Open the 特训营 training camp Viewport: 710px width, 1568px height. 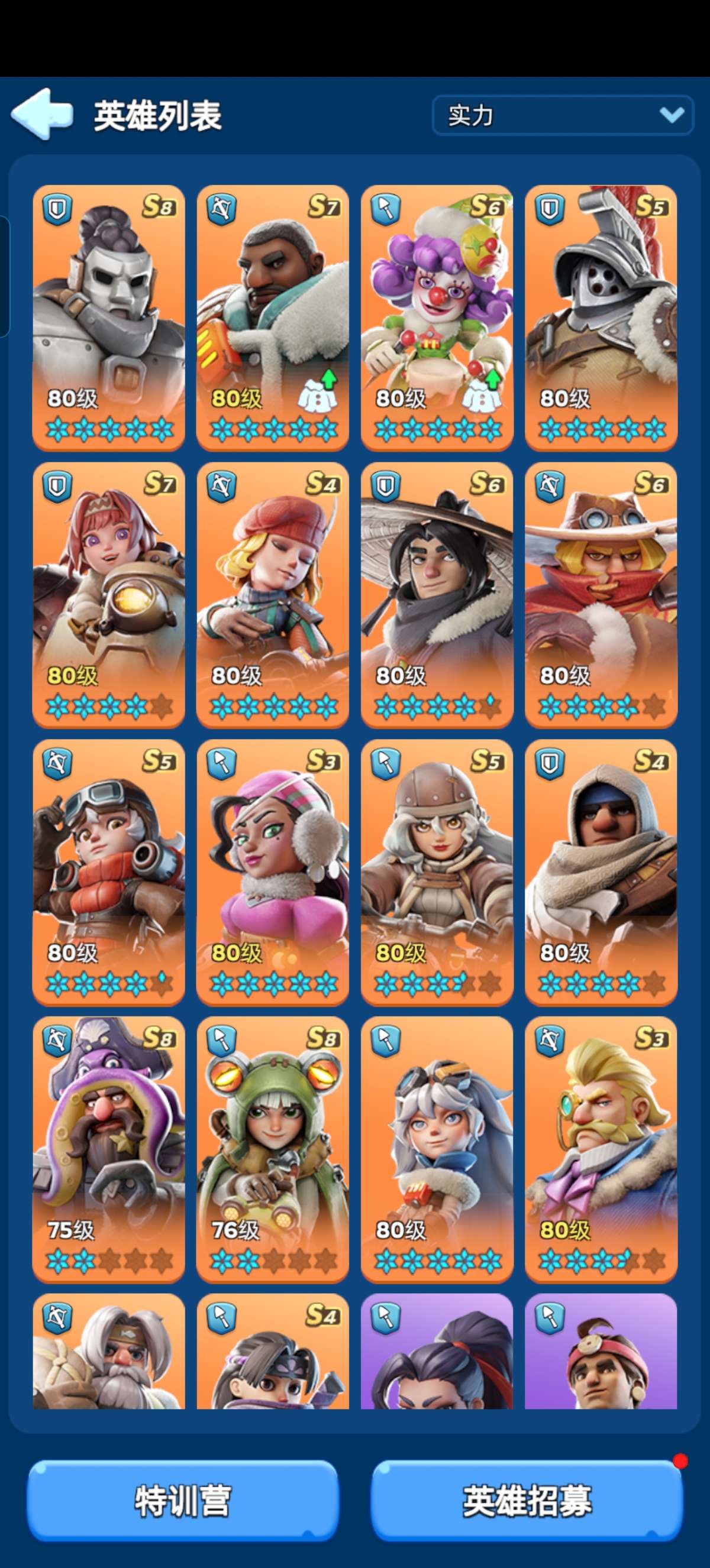pos(183,1501)
